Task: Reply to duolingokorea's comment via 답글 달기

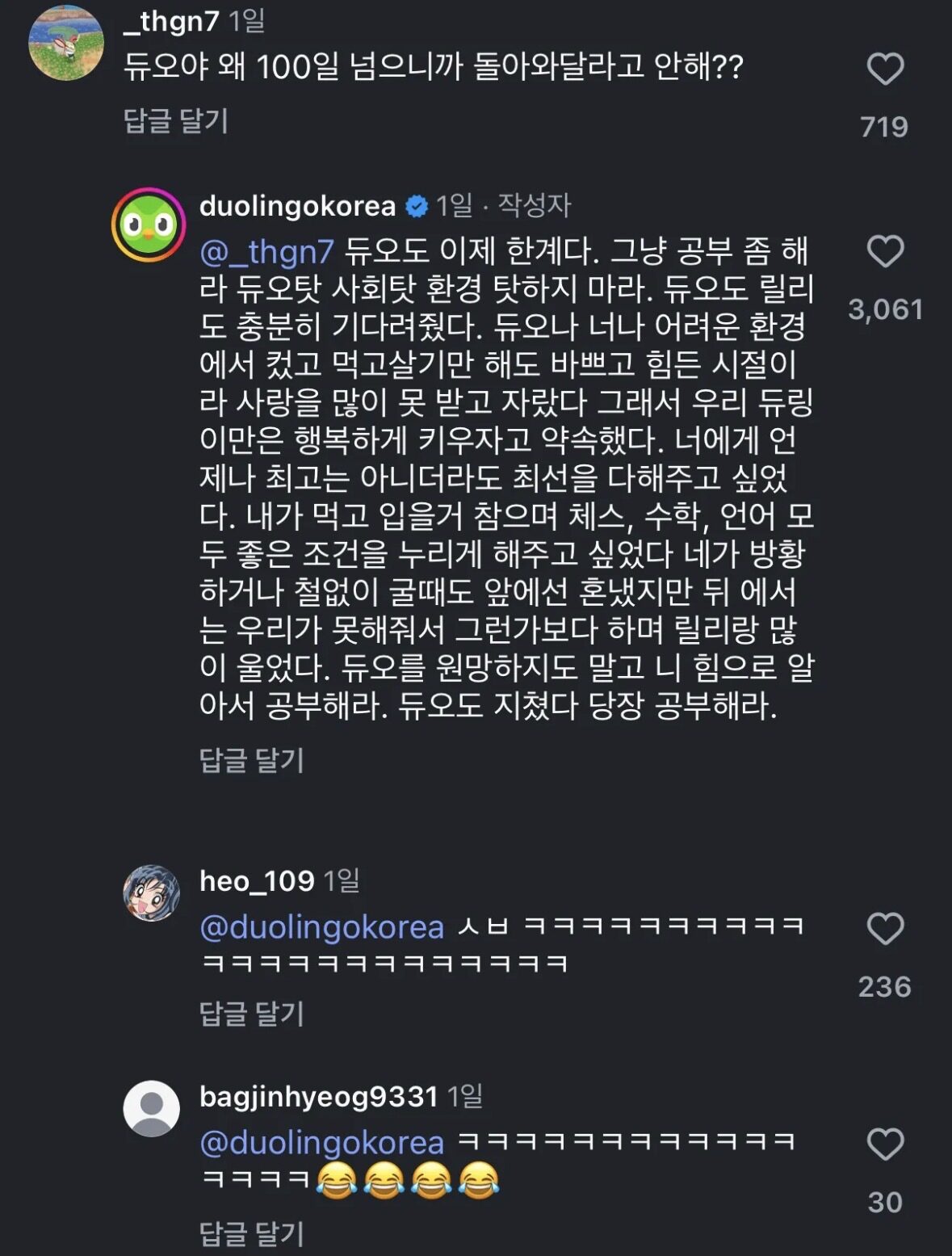Action: pos(252,760)
